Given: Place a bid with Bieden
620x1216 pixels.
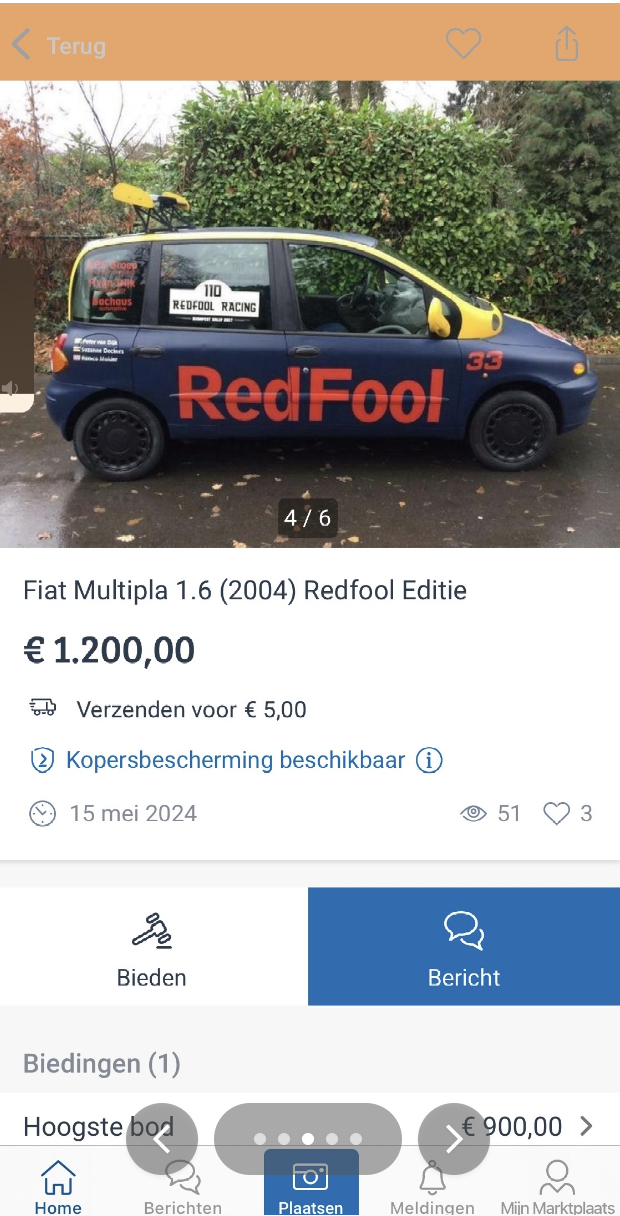Looking at the screenshot, I should 153,946.
